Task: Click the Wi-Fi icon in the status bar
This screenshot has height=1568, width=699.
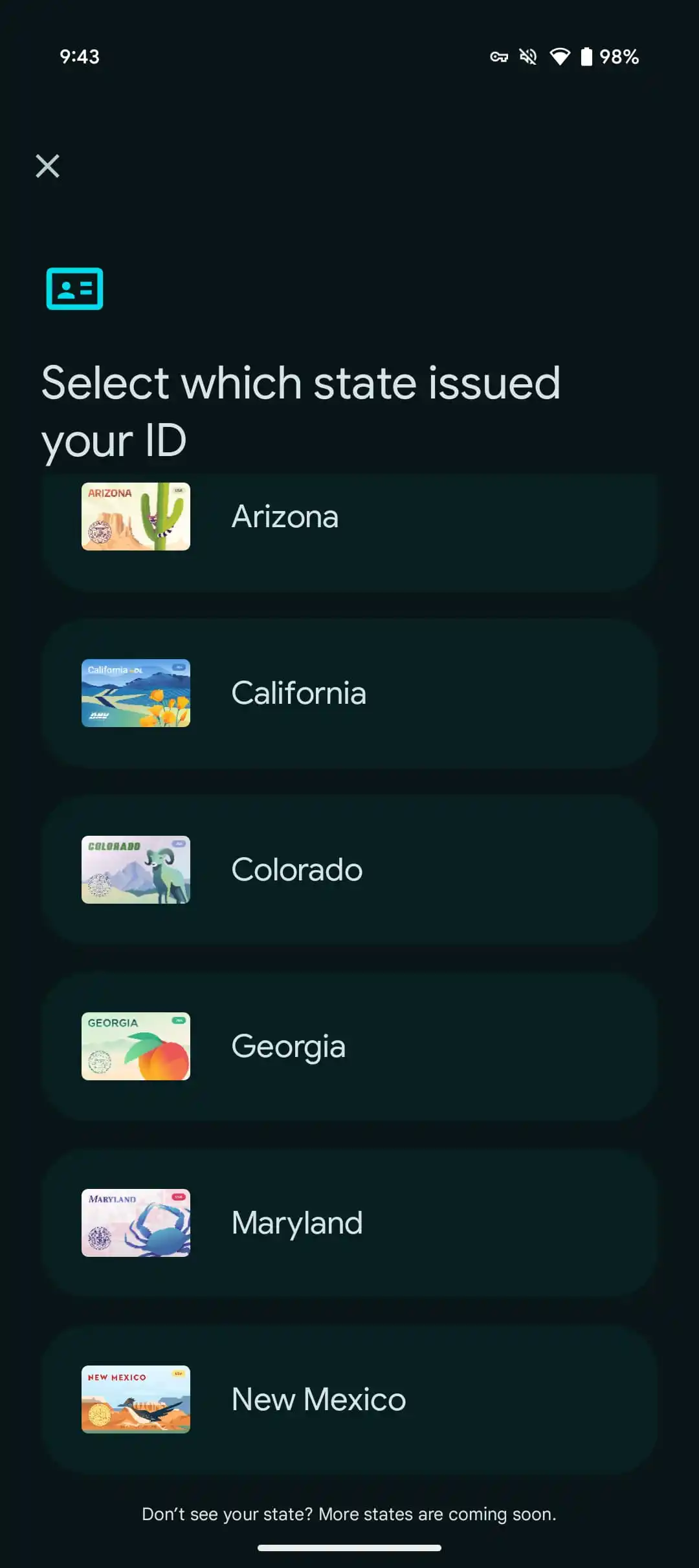Action: coord(560,57)
